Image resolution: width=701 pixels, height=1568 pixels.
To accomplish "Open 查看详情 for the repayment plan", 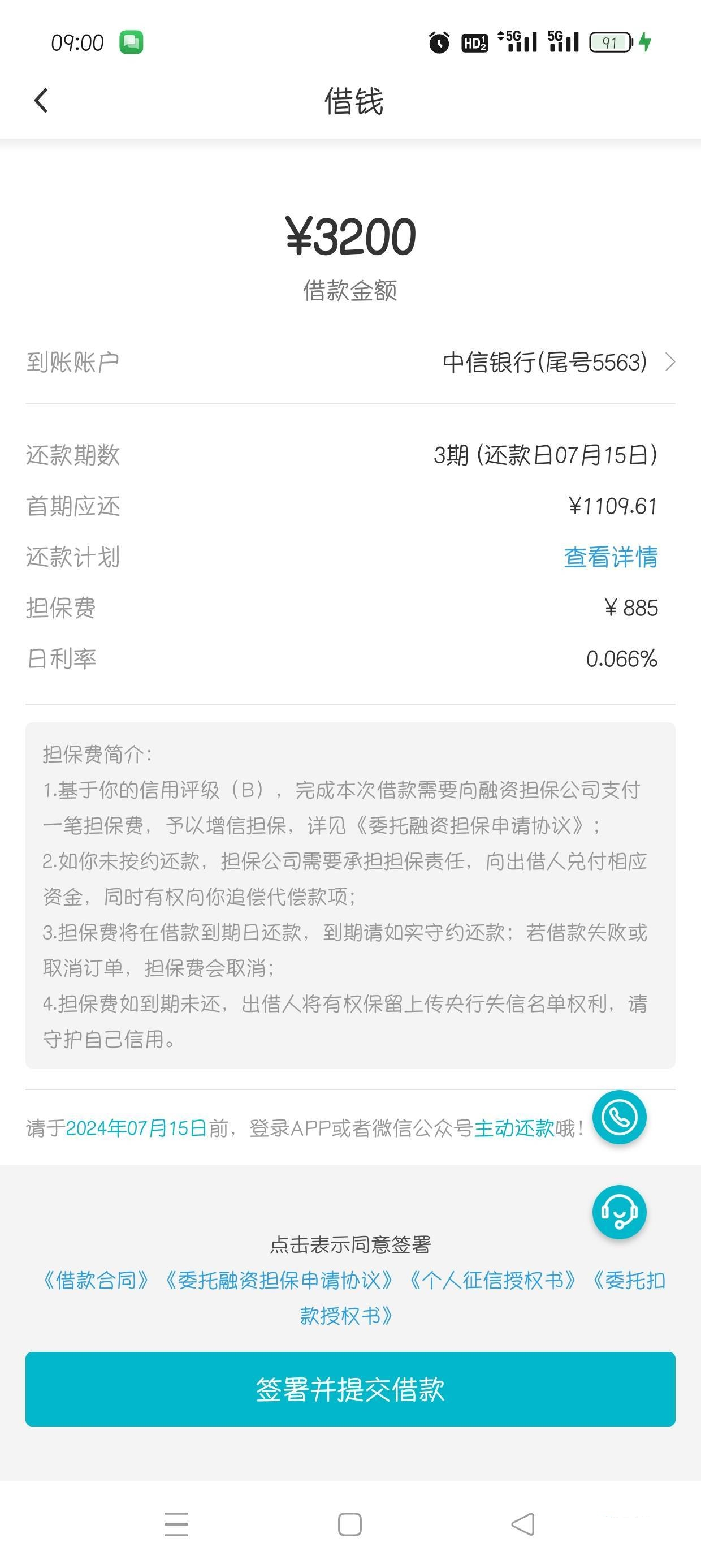I will point(611,557).
